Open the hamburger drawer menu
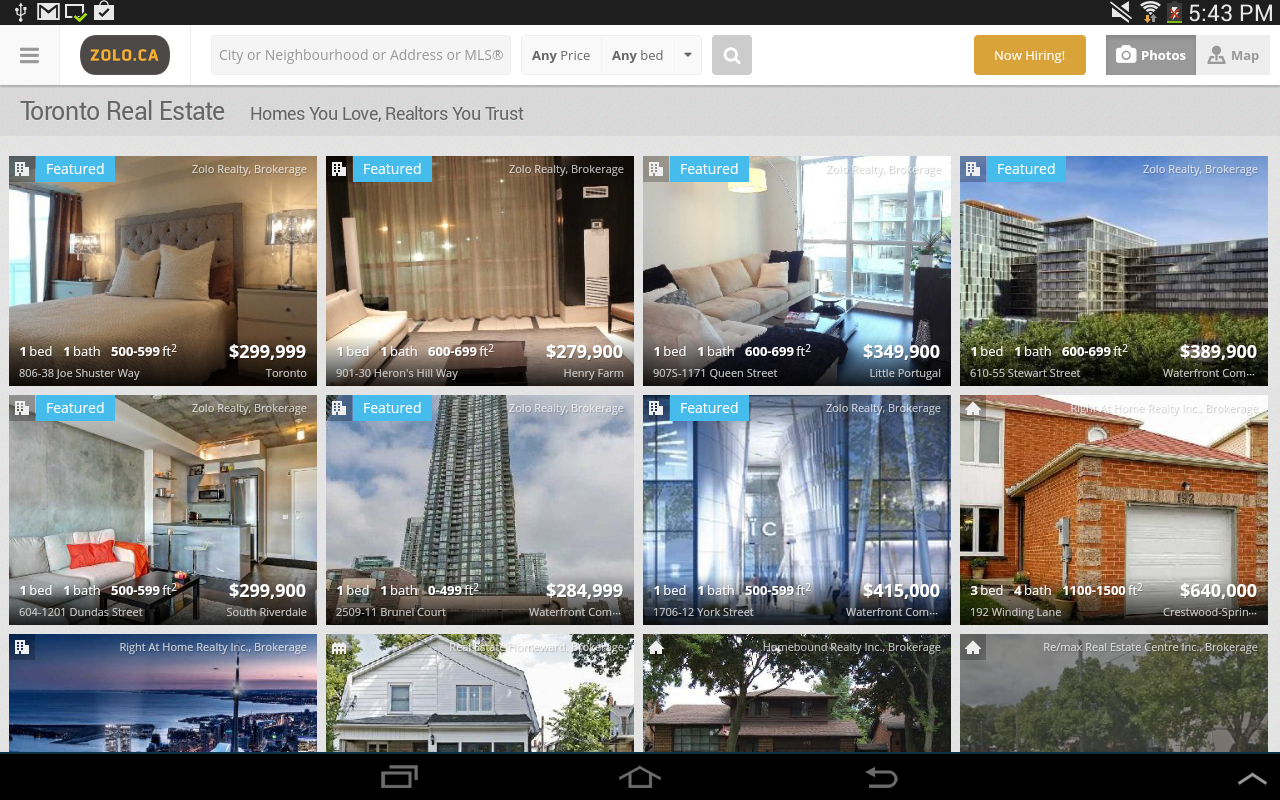1280x800 pixels. tap(29, 56)
